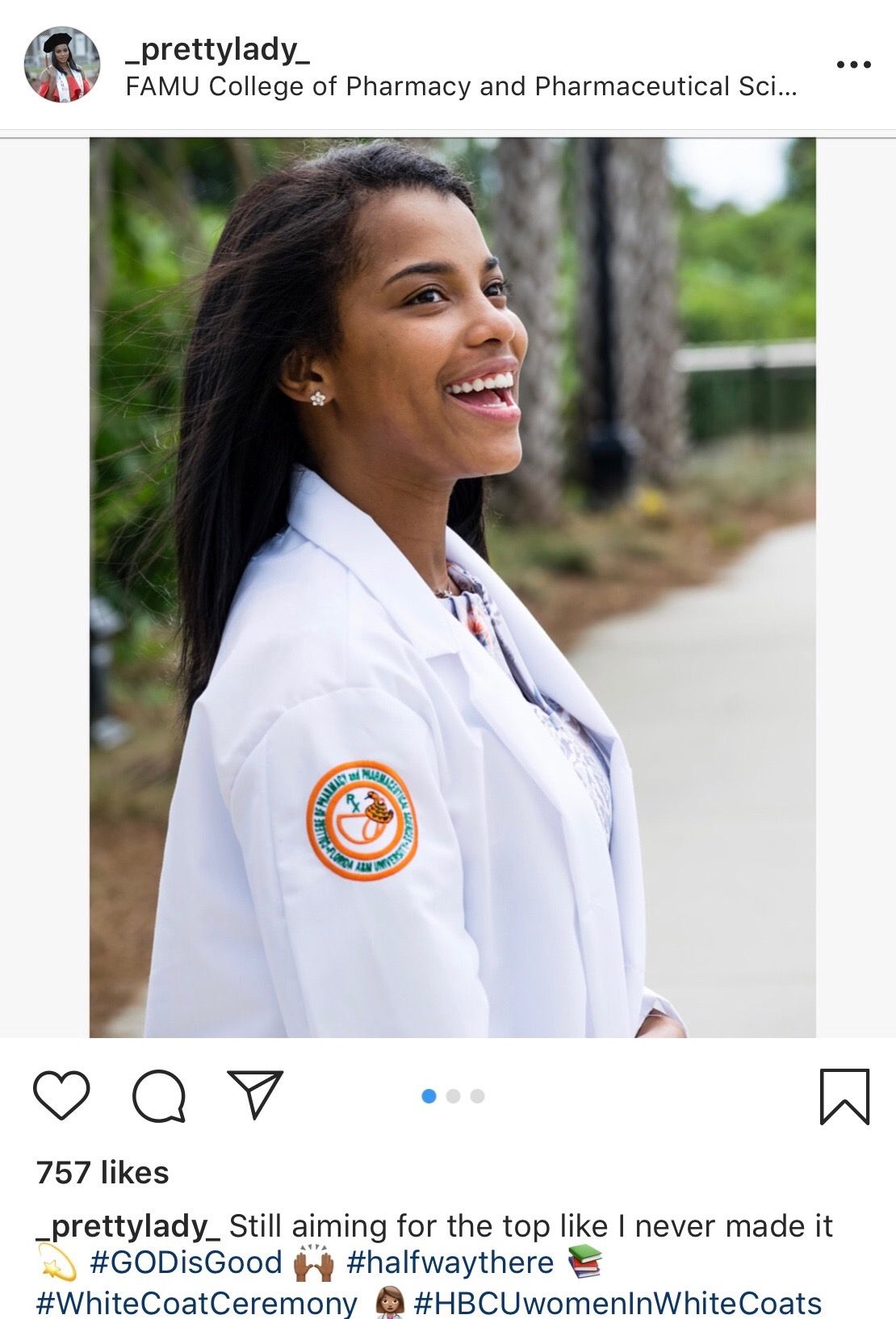896x1319 pixels.
Task: Open the #WhiteCoatCeremony hashtag
Action: tap(197, 1303)
